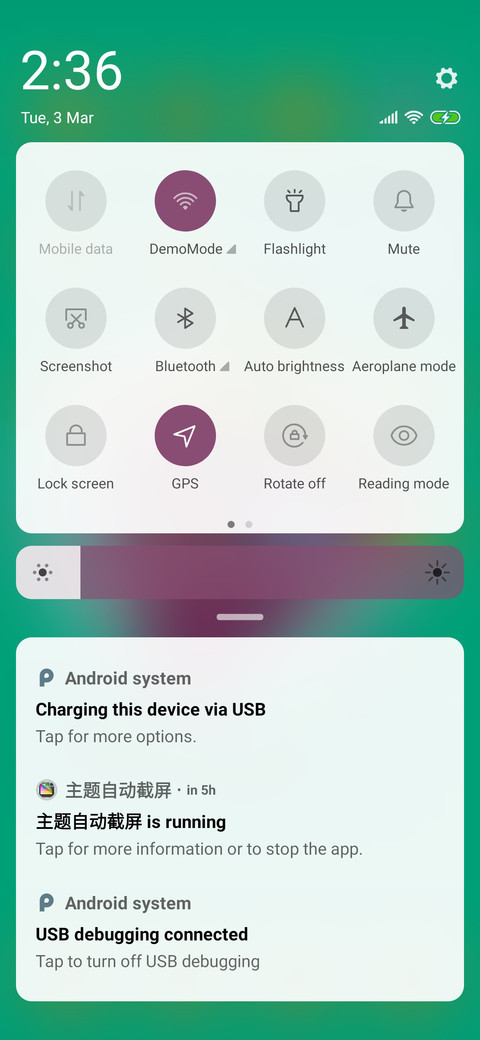Tap the handle below the brightness bar

tap(240, 617)
